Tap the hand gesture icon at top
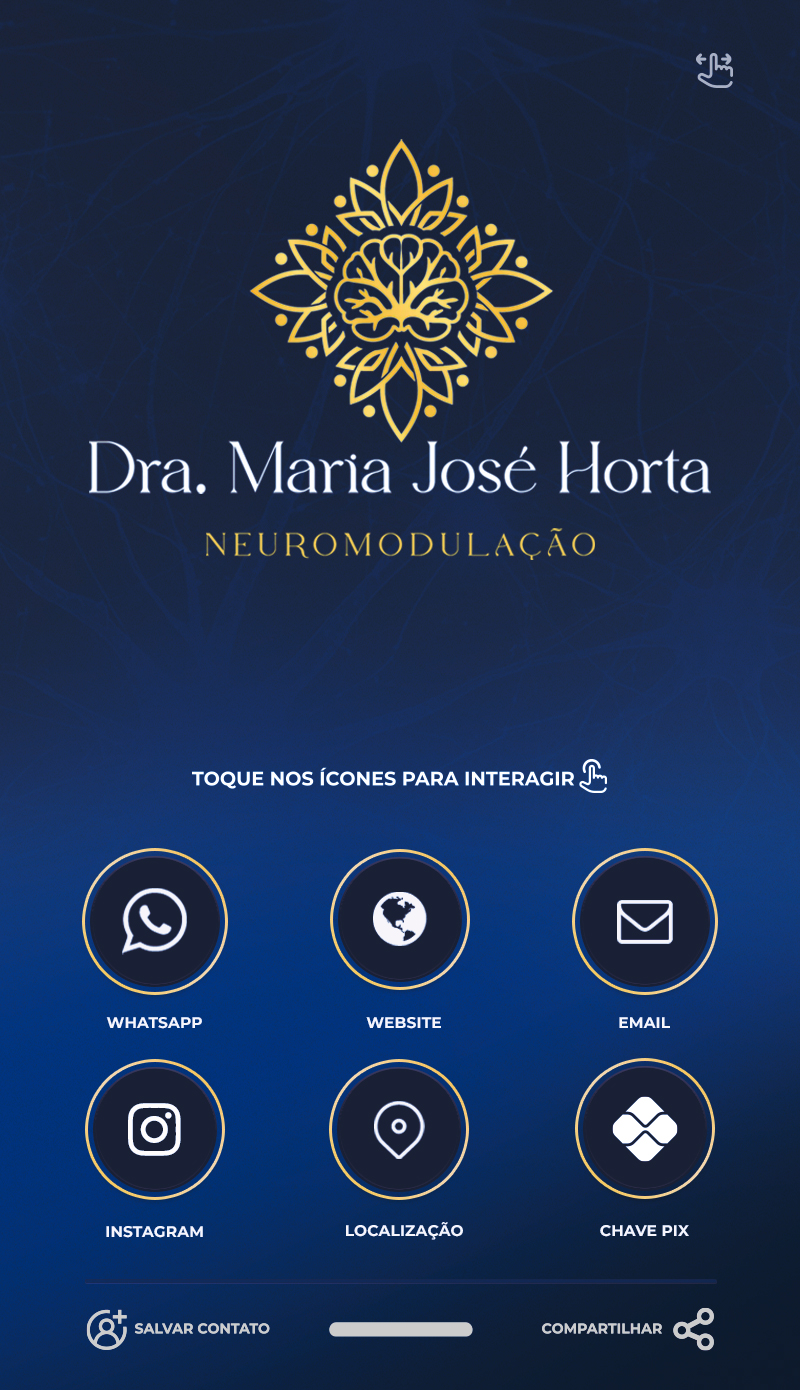Image resolution: width=800 pixels, height=1390 pixels. [715, 70]
